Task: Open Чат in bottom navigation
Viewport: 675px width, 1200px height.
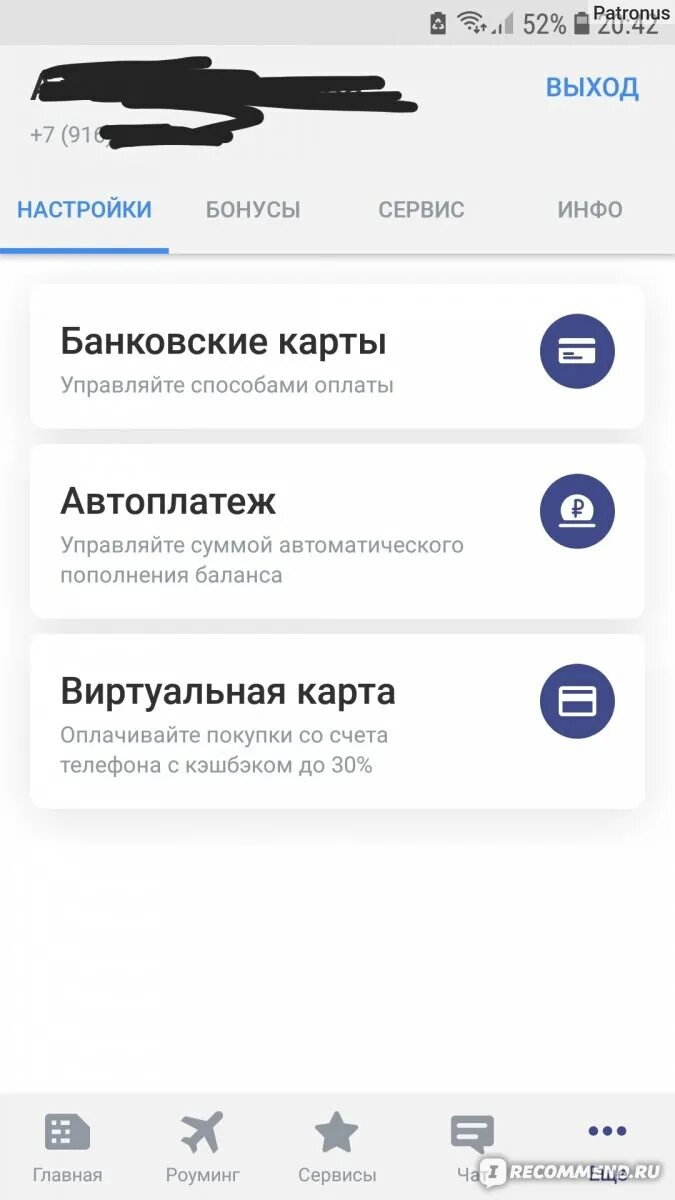Action: coord(472,1147)
